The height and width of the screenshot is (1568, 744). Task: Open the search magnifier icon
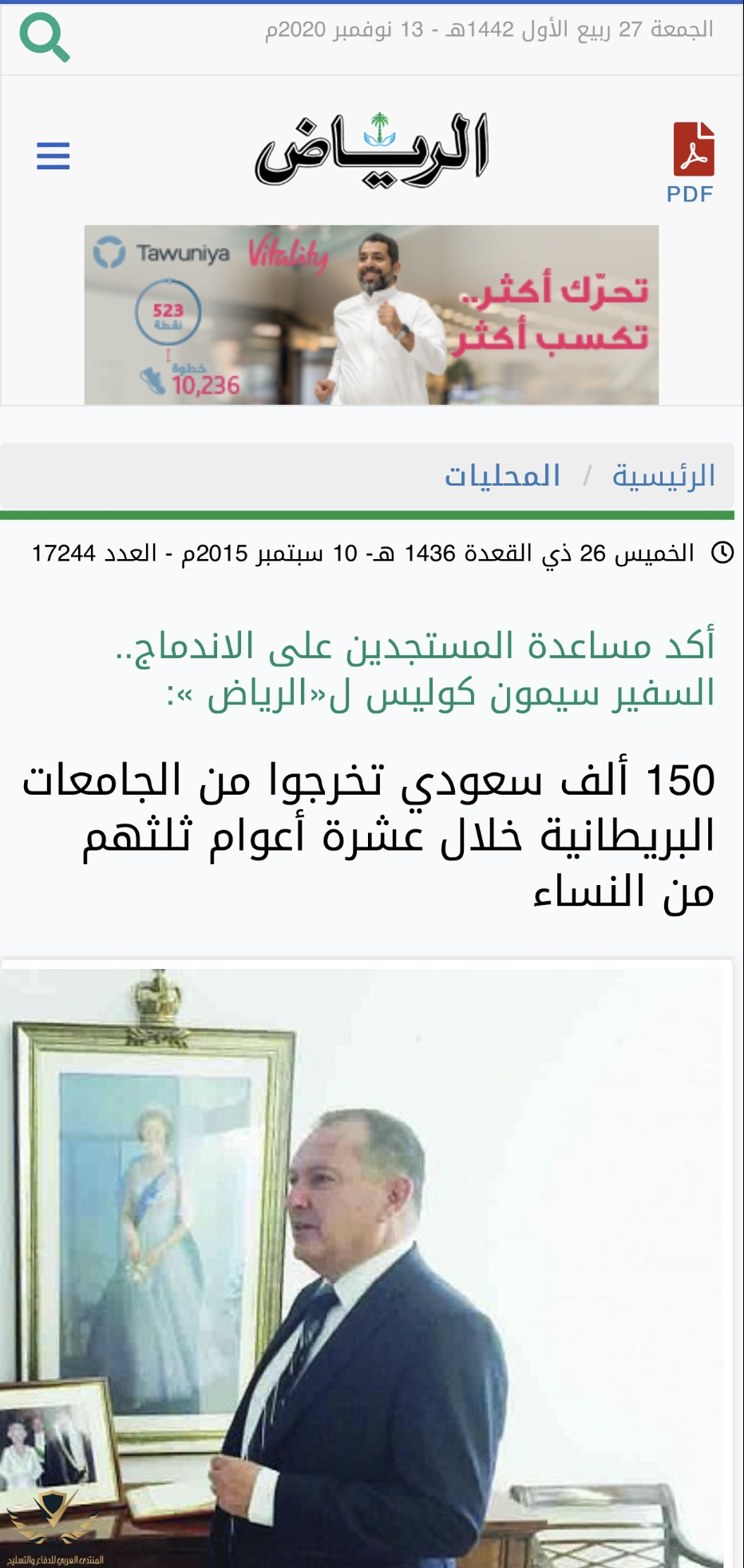pos(44,38)
